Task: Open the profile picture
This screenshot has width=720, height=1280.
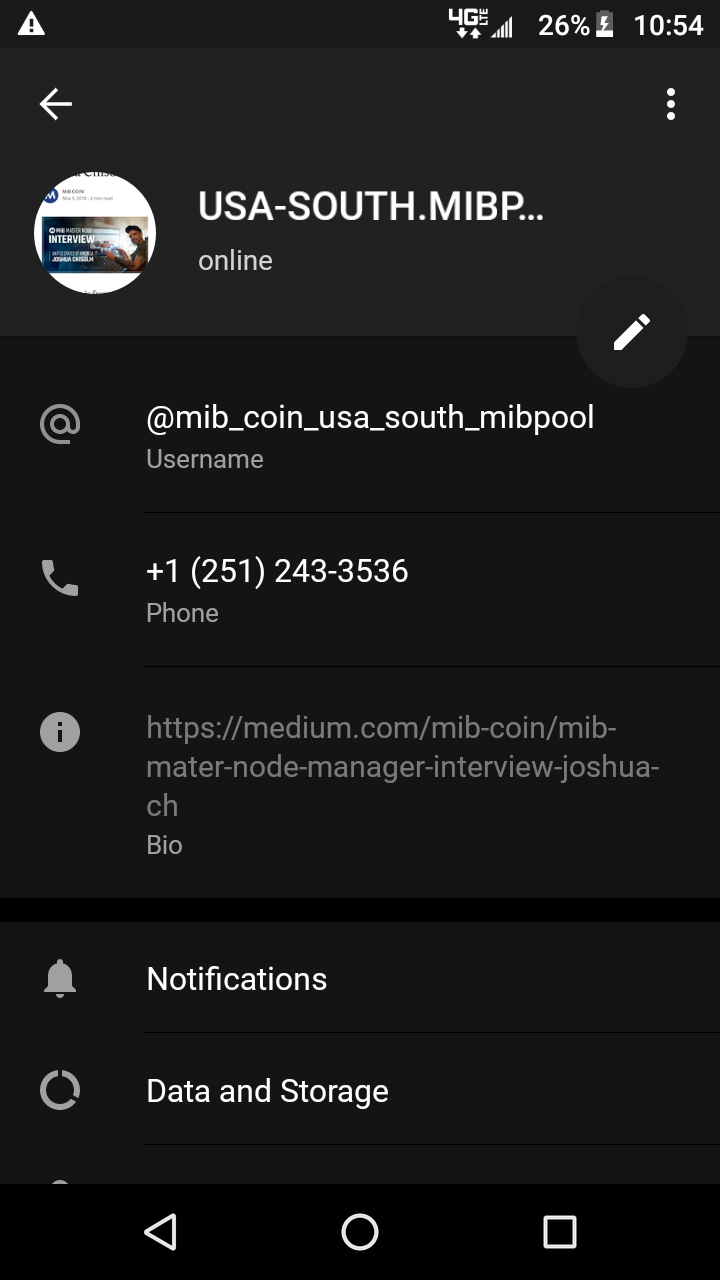Action: click(x=95, y=232)
